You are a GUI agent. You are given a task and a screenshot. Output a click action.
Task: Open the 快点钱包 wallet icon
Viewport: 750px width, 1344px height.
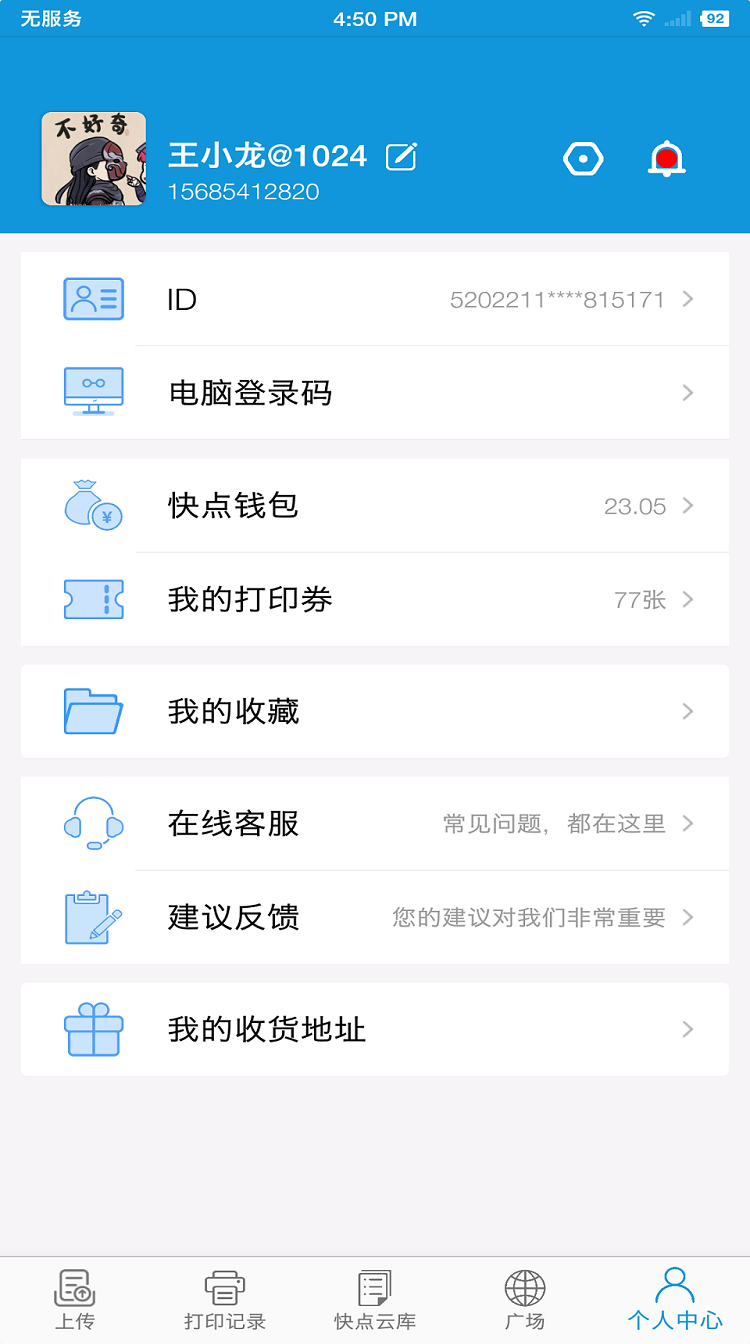[93, 506]
